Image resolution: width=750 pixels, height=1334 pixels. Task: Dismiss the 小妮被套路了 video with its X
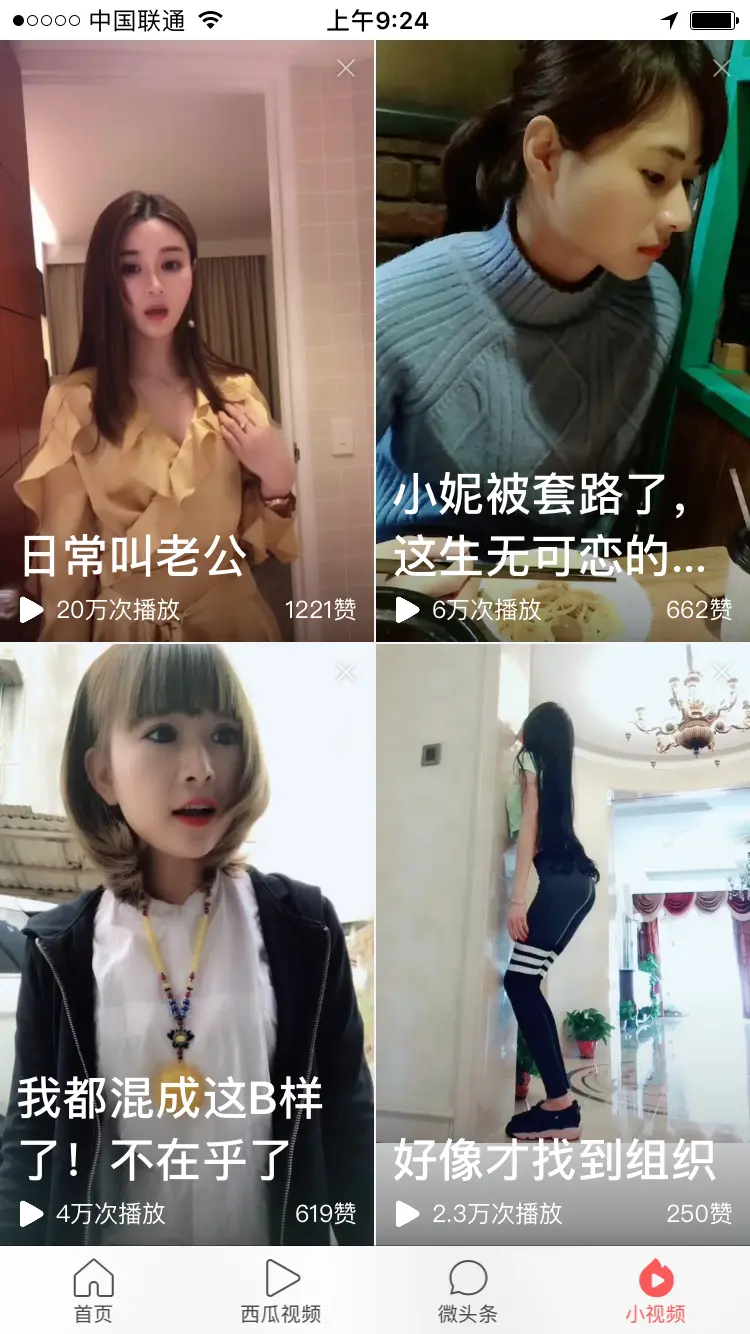pos(721,68)
